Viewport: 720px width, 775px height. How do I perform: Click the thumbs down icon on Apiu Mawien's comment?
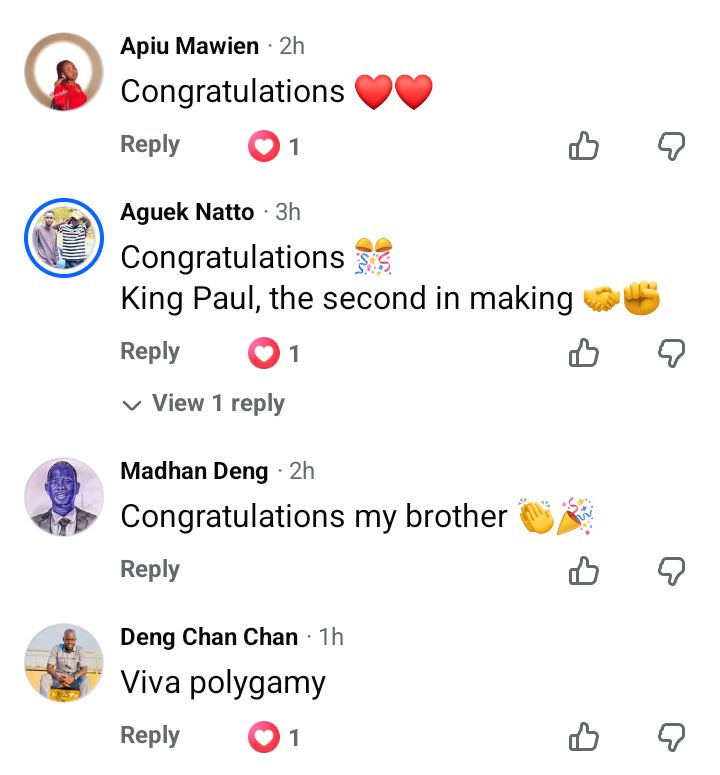(670, 146)
